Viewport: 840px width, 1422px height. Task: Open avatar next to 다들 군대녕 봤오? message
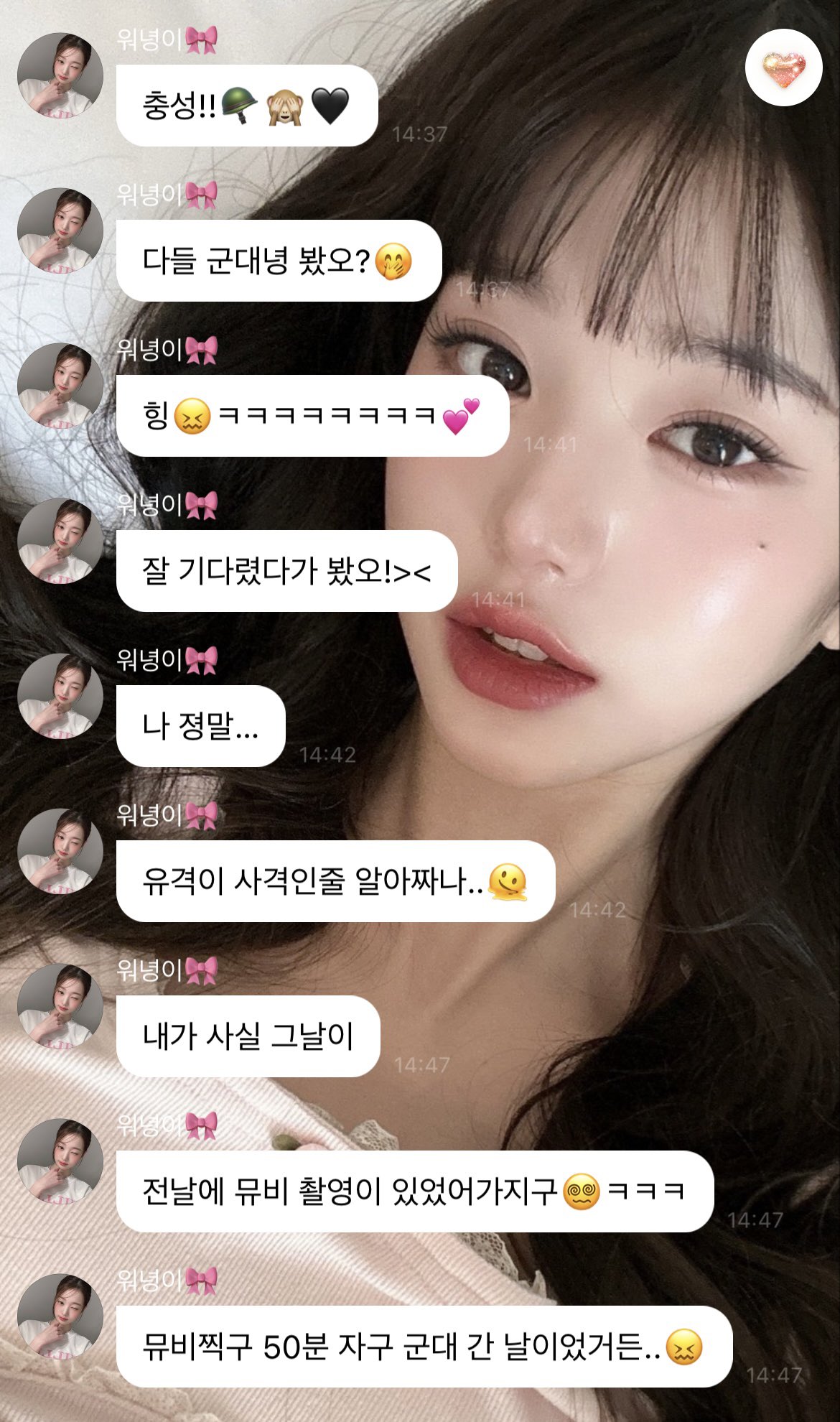[x=60, y=231]
